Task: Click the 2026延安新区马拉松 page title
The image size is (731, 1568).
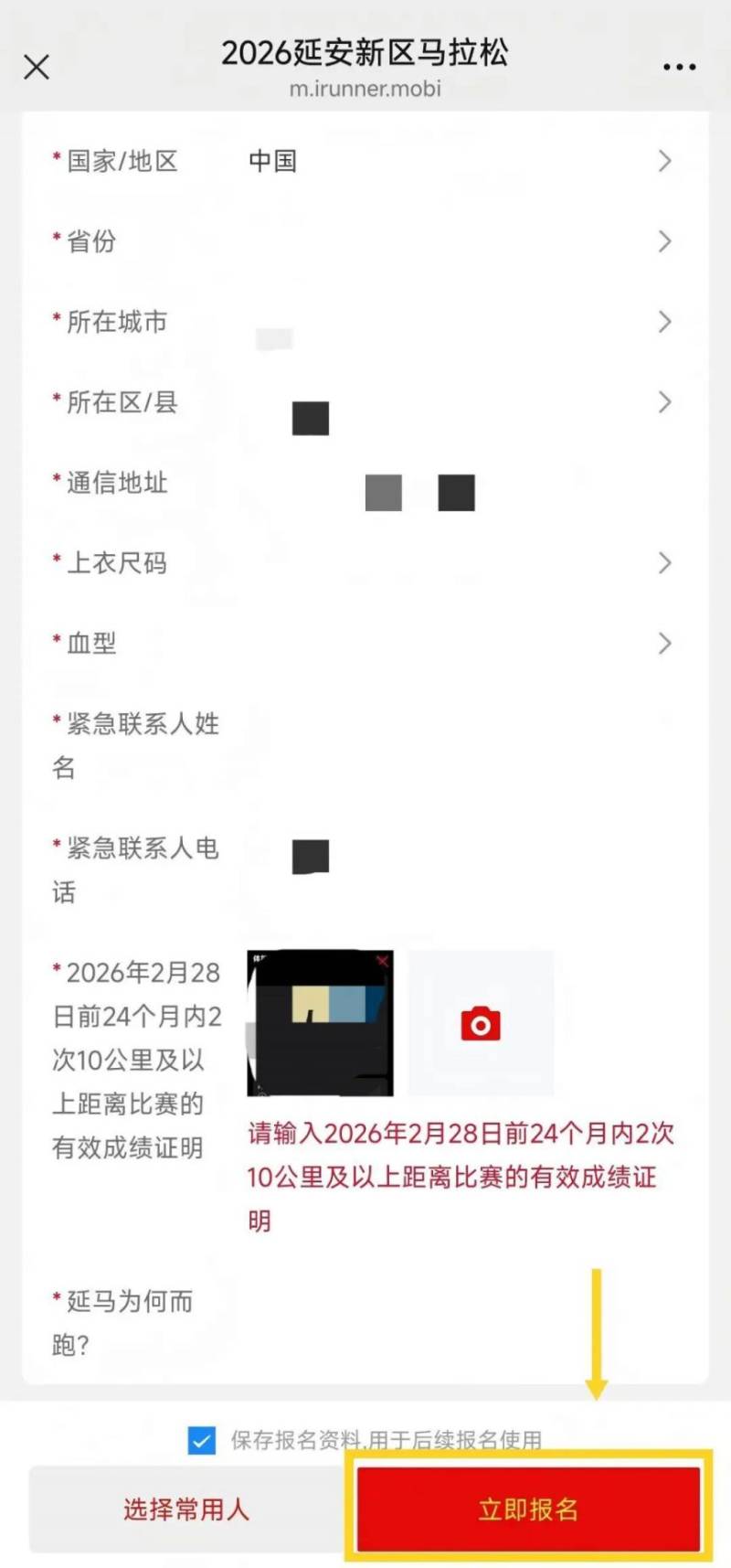Action: coord(365,55)
